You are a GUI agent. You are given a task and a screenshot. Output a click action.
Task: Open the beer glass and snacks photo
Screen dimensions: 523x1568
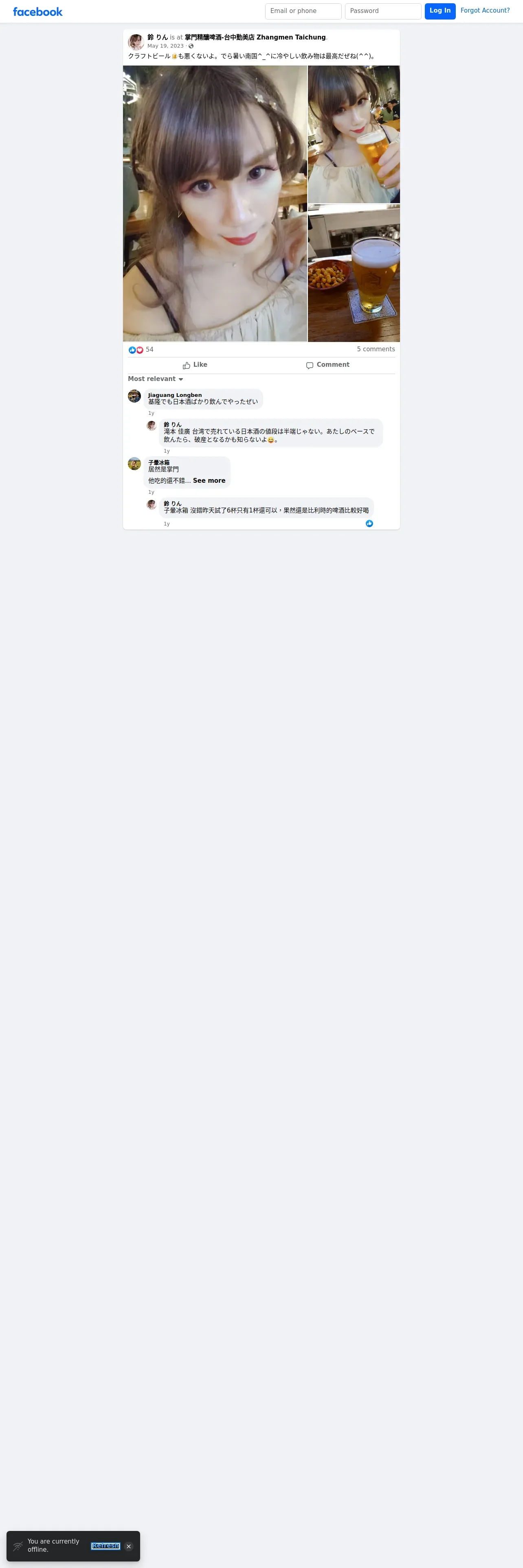click(x=354, y=273)
